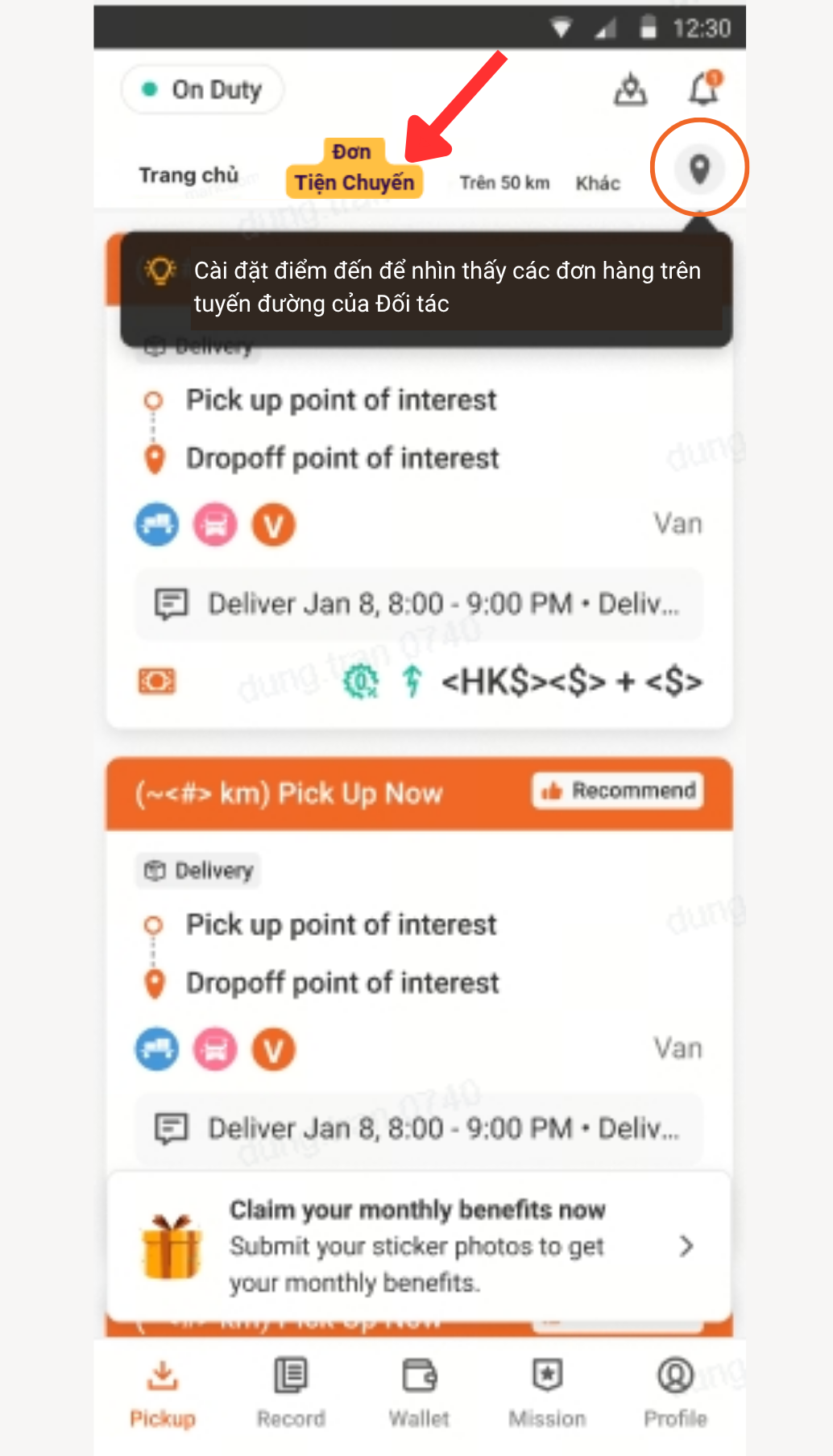This screenshot has width=833, height=1456.
Task: Tap the destination pin icon
Action: point(699,168)
